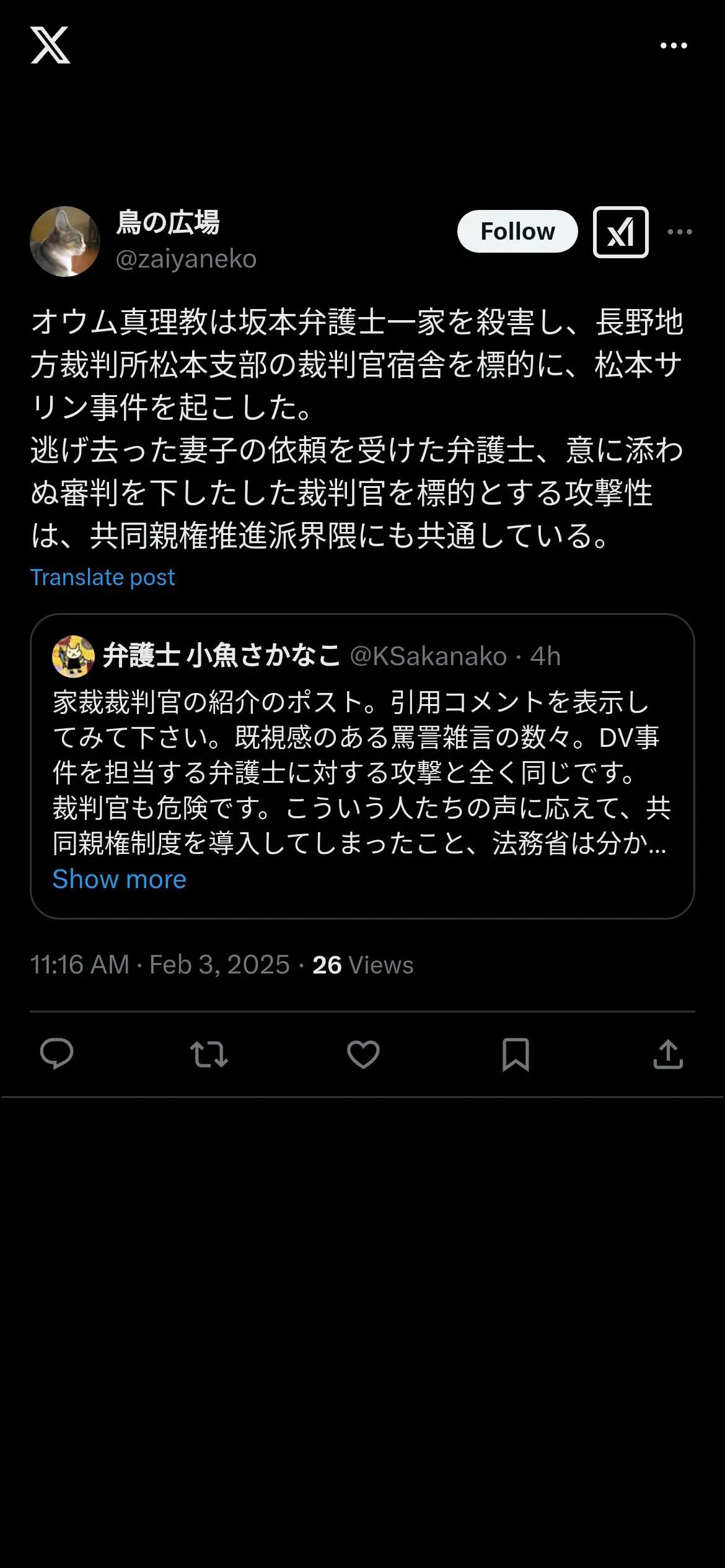725x1568 pixels.
Task: Open the top-right overflow menu
Action: pos(674,46)
